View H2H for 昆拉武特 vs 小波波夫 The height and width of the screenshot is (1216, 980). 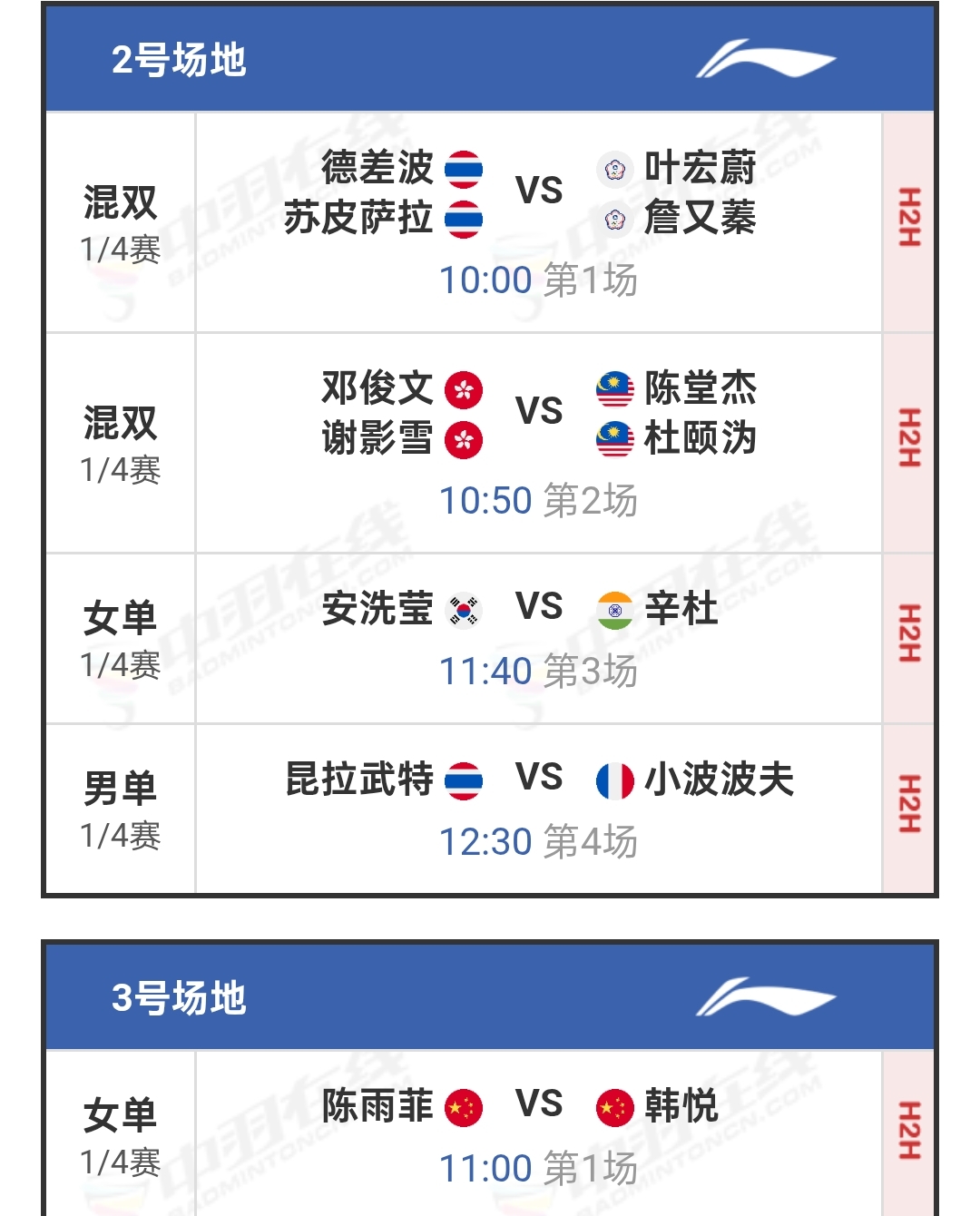pos(908,805)
